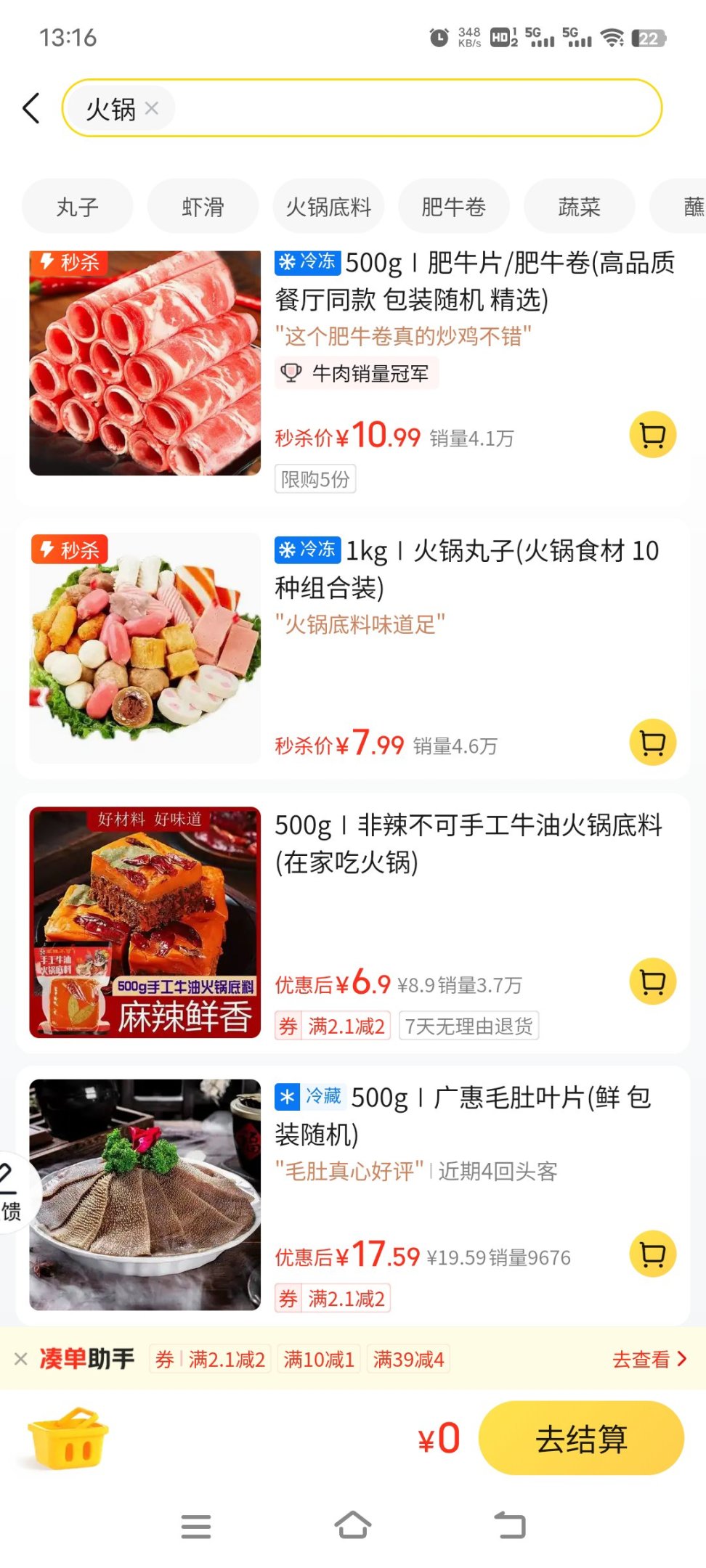Filter results by 丸子 chip

coord(78,207)
